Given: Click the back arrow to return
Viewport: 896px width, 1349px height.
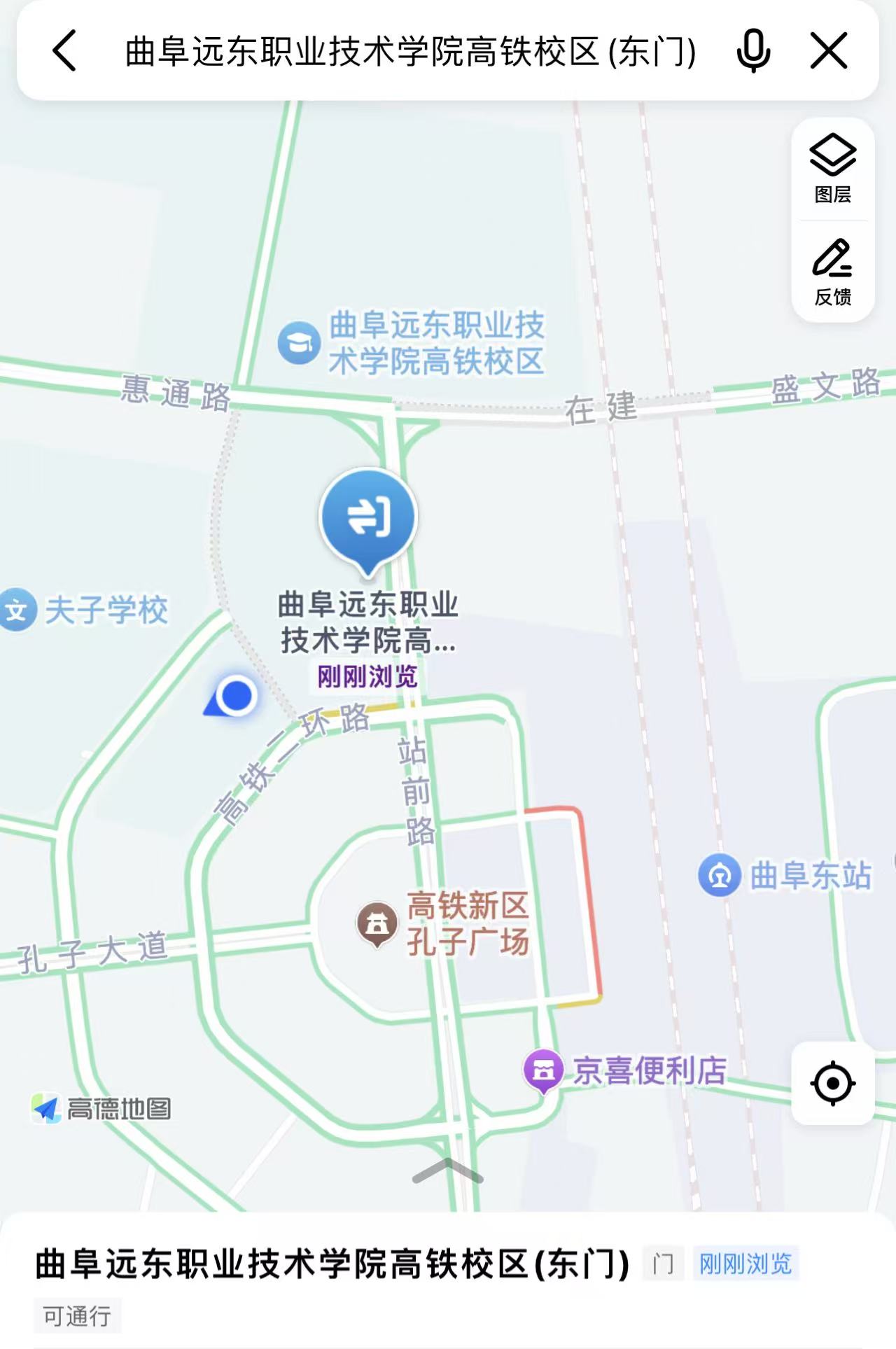Looking at the screenshot, I should pyautogui.click(x=65, y=51).
